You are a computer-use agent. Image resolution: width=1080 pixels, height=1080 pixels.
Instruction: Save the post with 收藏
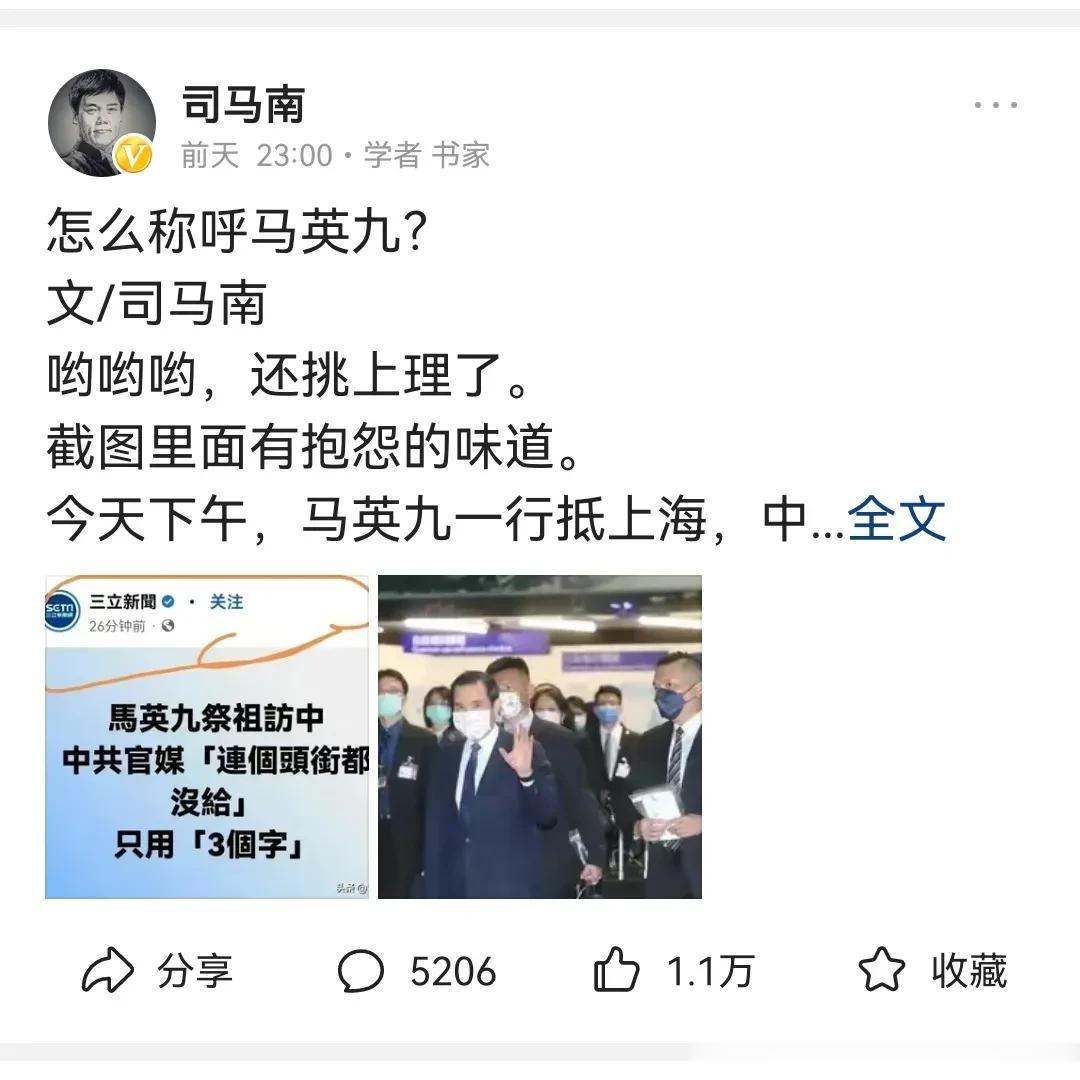pyautogui.click(x=932, y=970)
